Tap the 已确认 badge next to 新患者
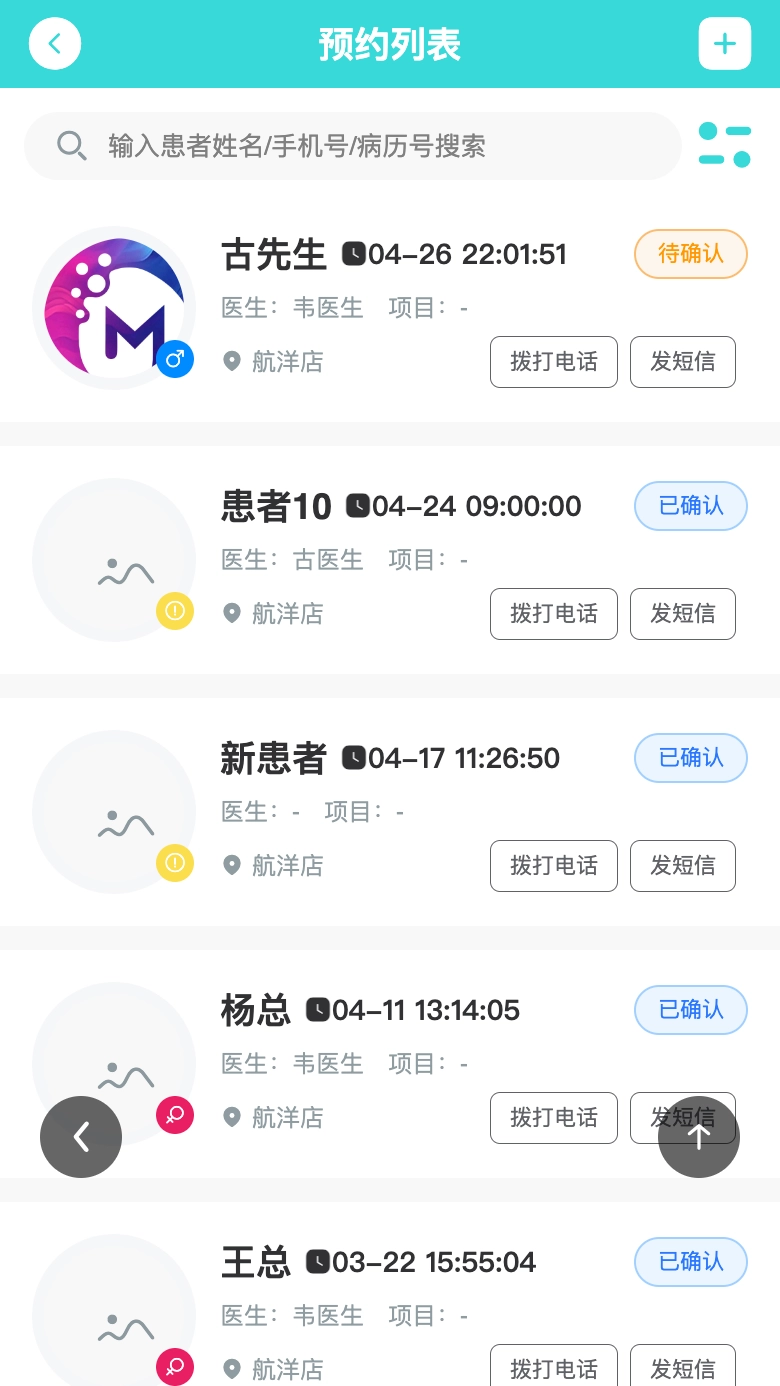 690,758
